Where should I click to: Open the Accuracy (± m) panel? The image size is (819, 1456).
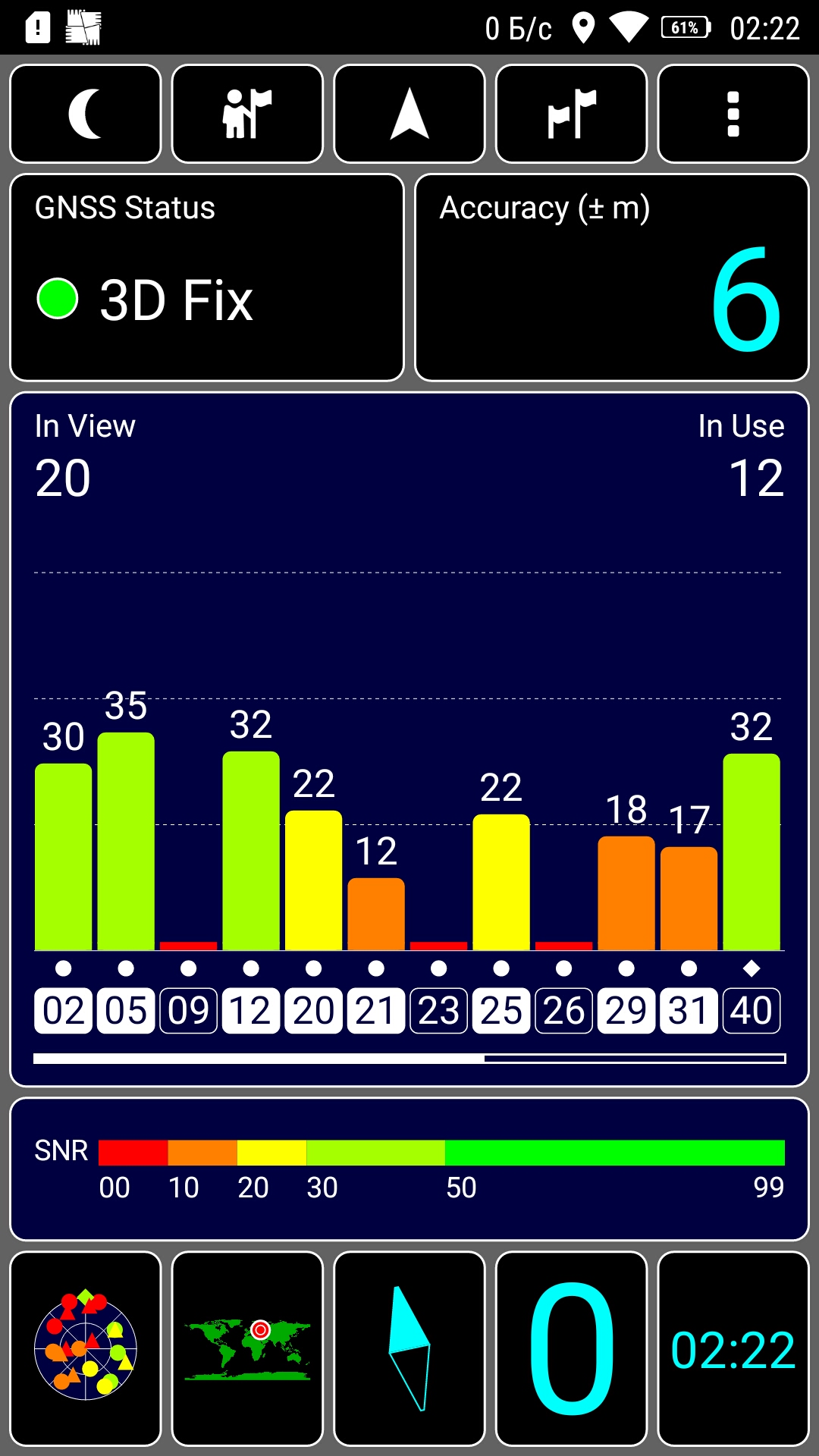pos(612,278)
